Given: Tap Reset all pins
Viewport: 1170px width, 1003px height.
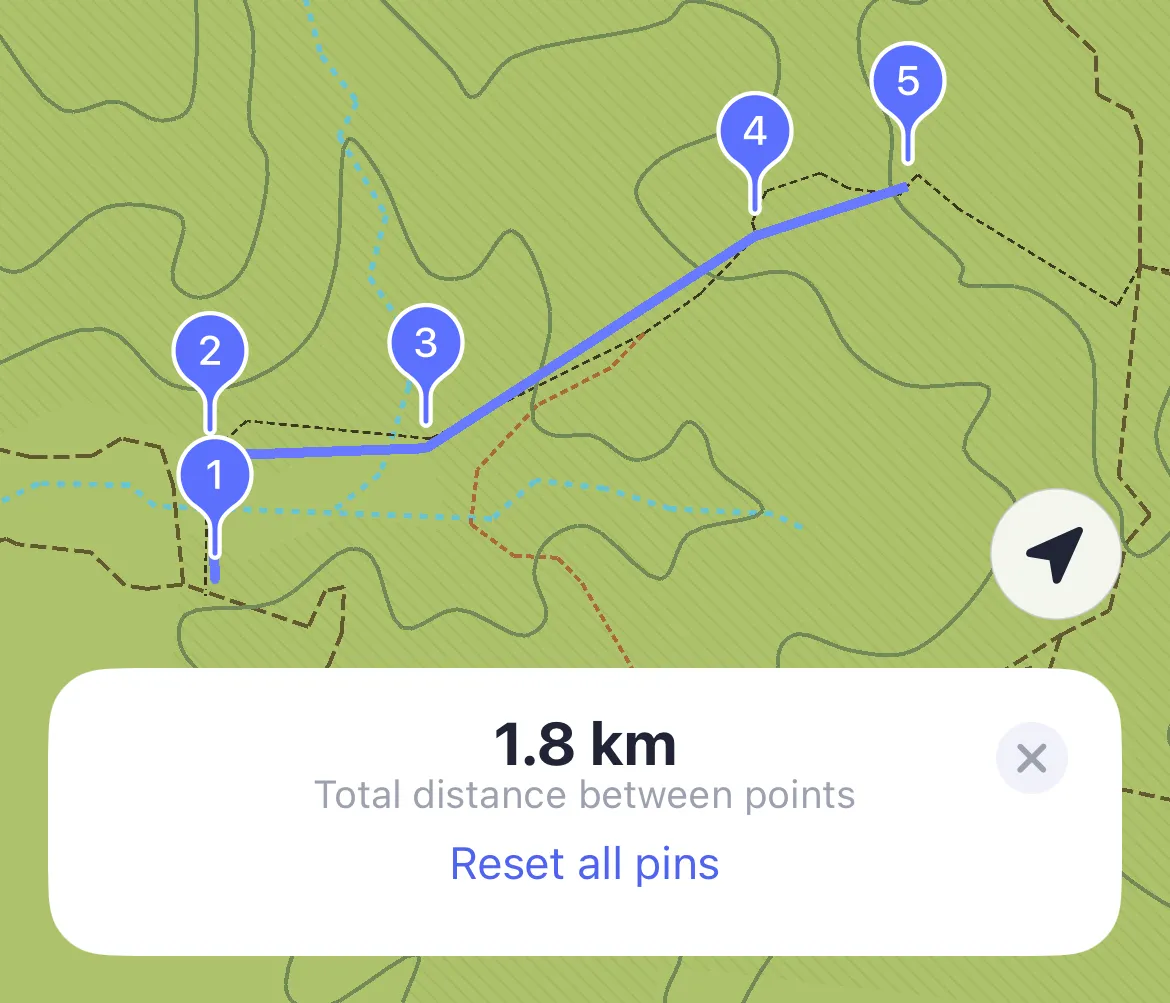Looking at the screenshot, I should [584, 863].
